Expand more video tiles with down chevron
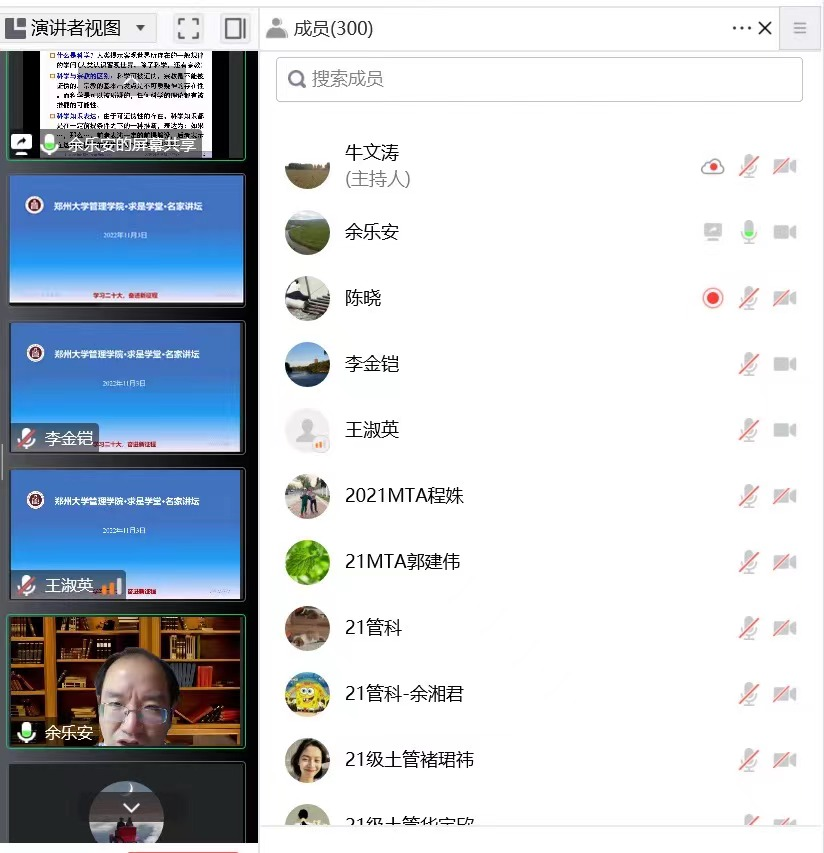Screen dimensions: 824x853 (131, 807)
